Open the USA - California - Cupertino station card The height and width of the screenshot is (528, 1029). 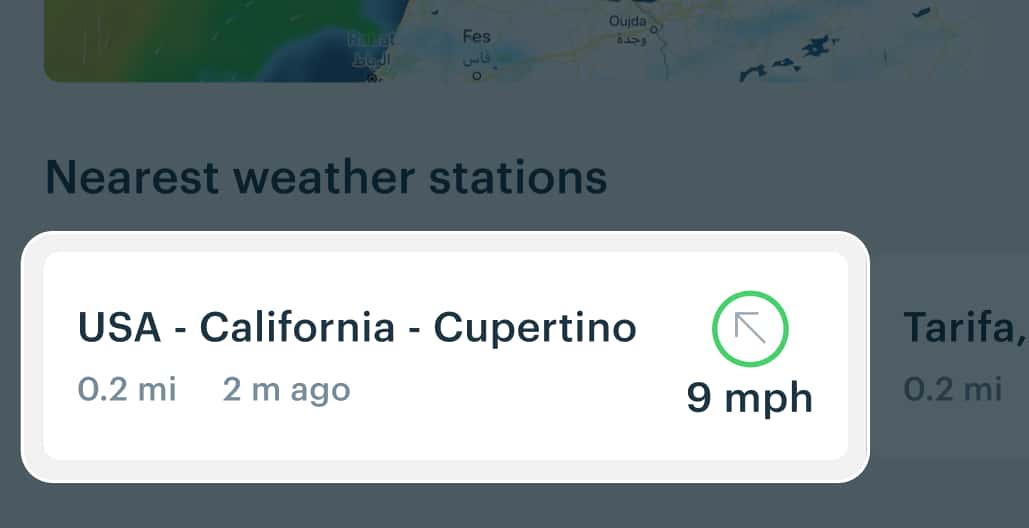[x=445, y=356]
